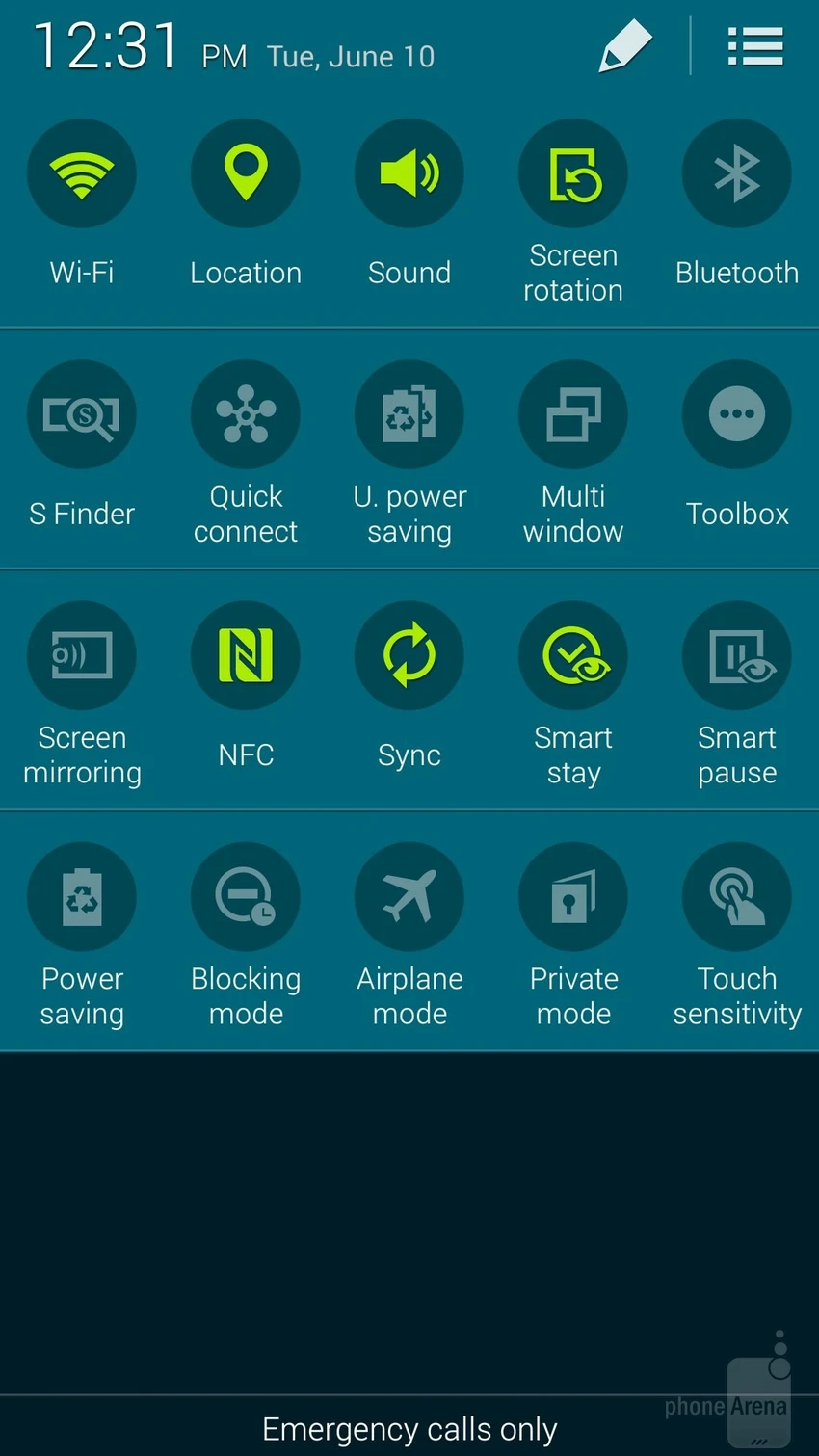The image size is (819, 1456).
Task: Open S Finder
Action: 82,414
